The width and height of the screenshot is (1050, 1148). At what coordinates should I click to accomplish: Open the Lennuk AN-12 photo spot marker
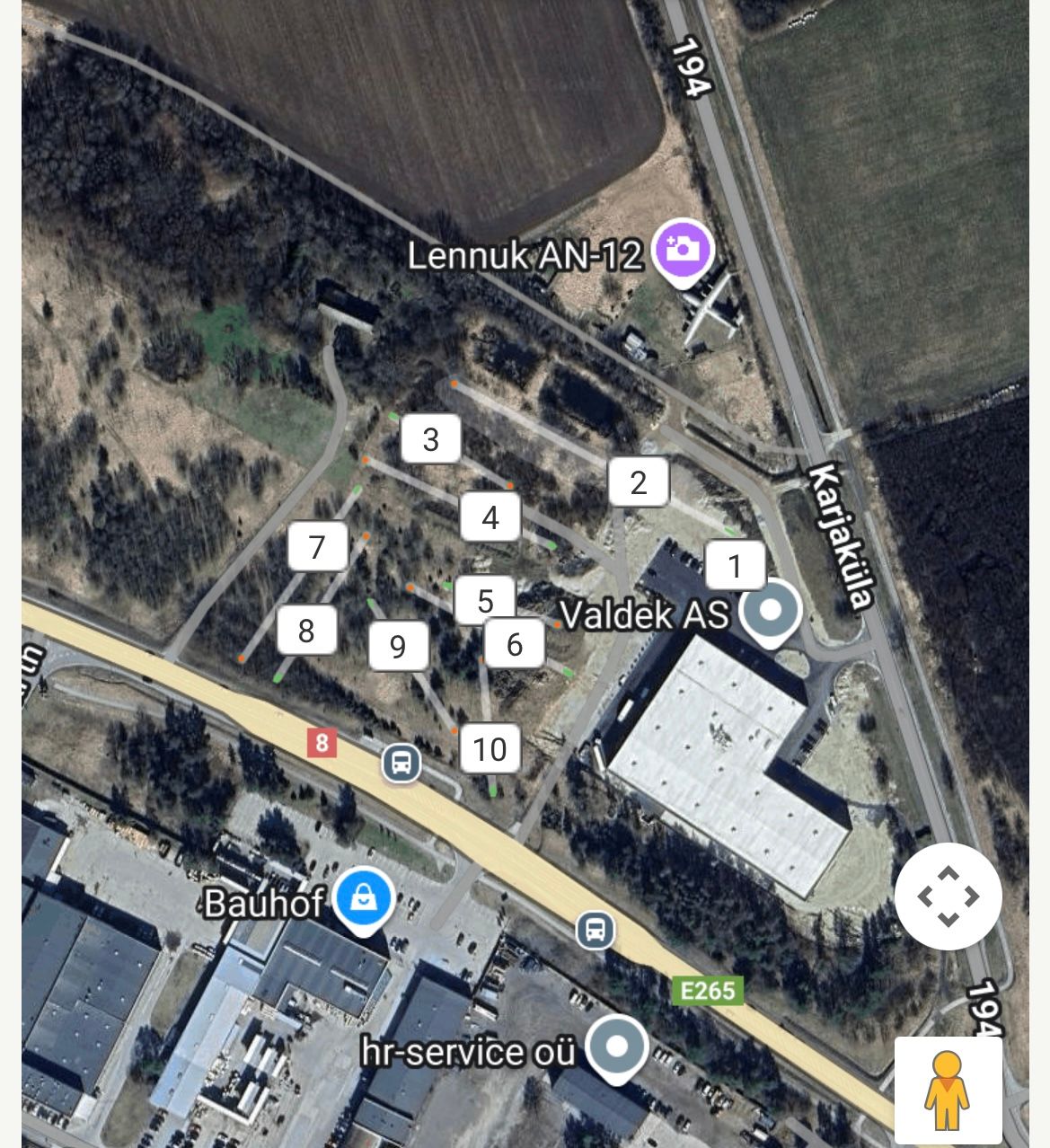pyautogui.click(x=683, y=251)
